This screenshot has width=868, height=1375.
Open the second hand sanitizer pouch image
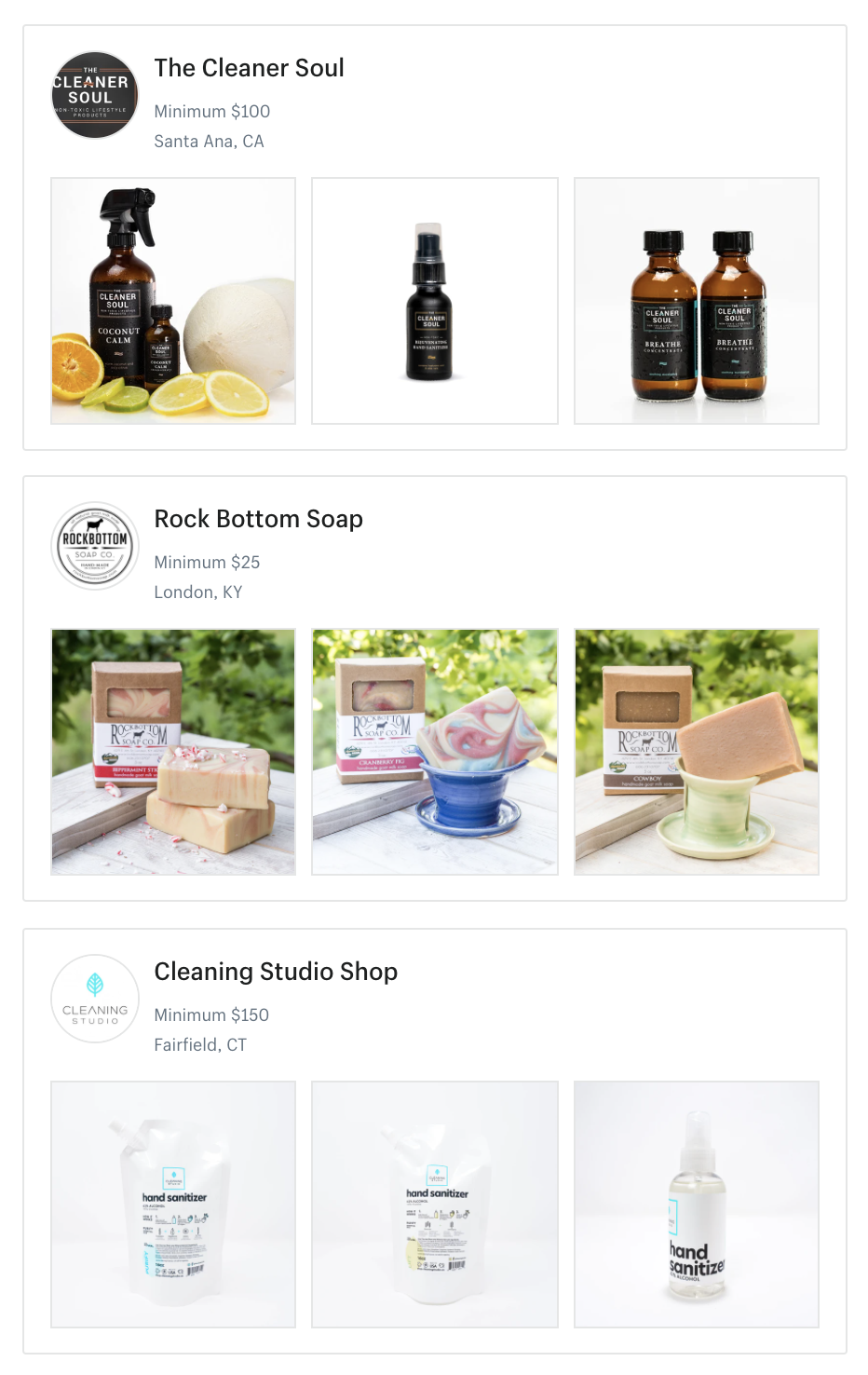pos(435,1205)
